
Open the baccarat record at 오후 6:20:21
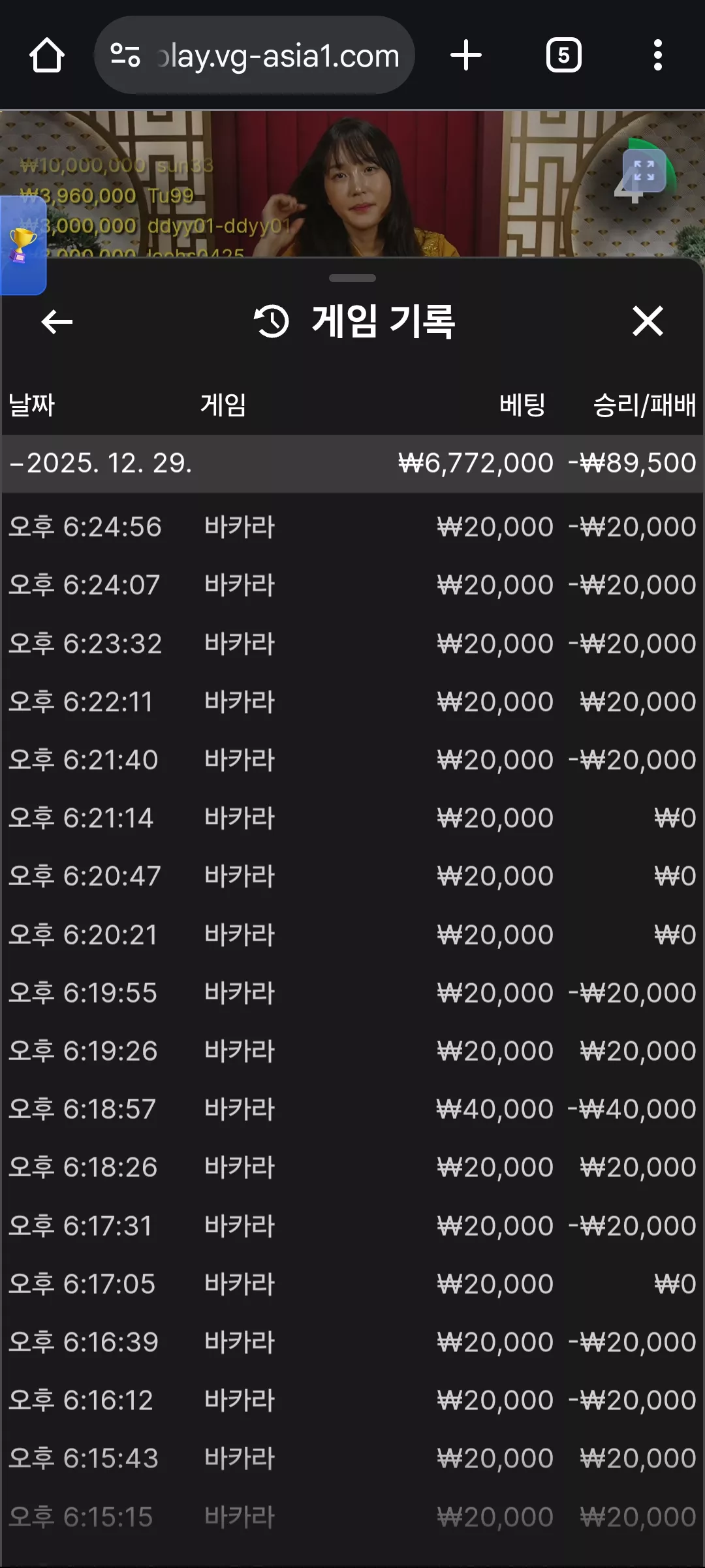click(352, 935)
